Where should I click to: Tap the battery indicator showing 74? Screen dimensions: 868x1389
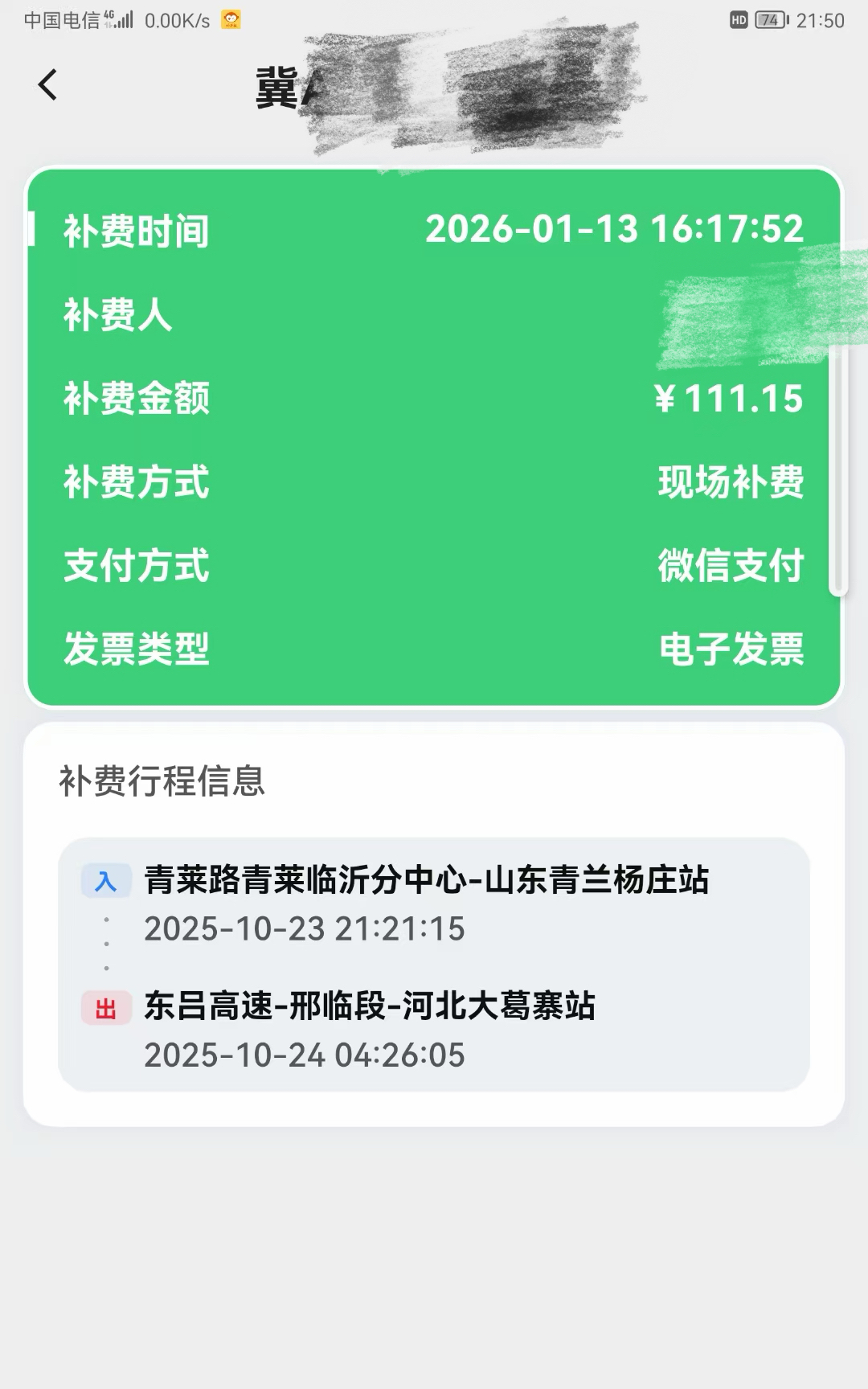click(x=770, y=21)
